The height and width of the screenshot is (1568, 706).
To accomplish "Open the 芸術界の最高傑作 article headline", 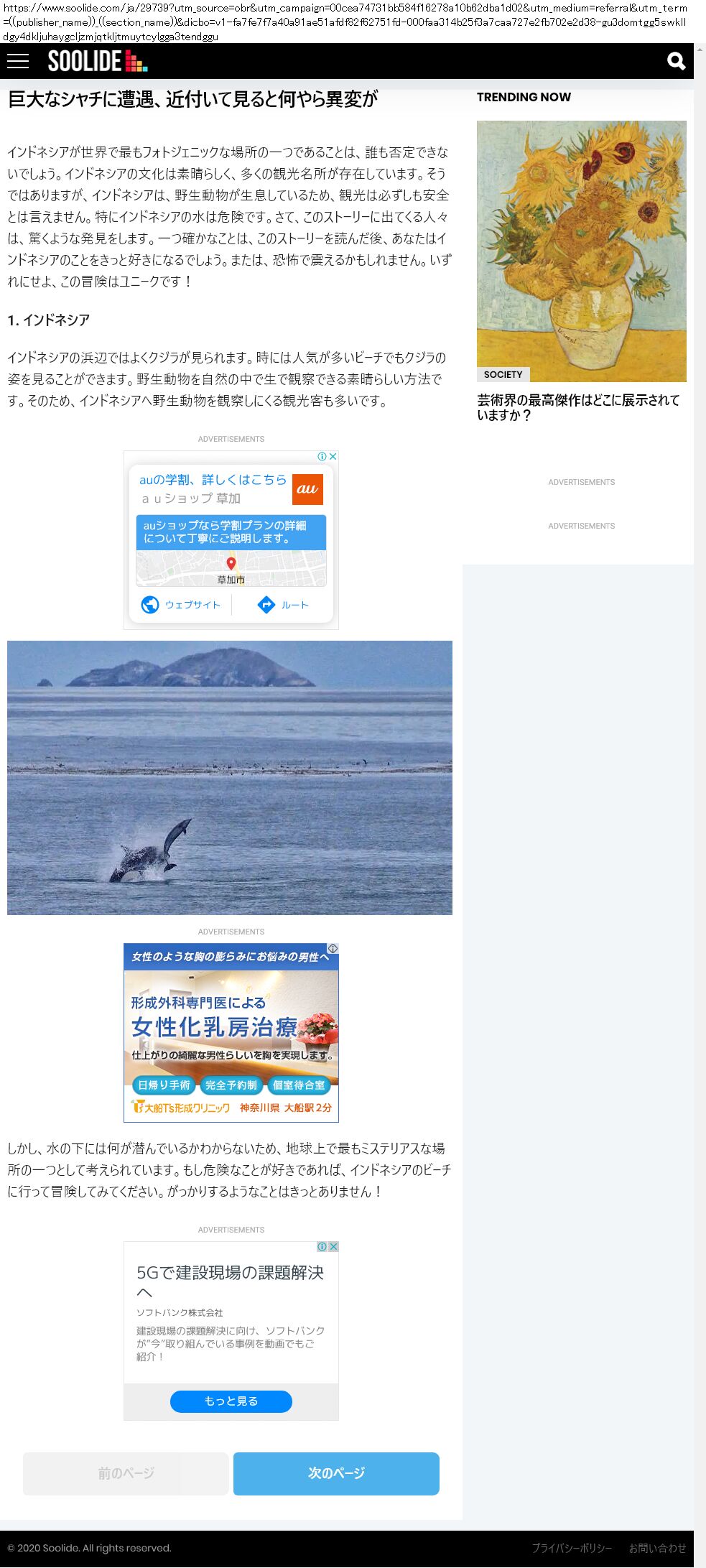I will point(578,407).
